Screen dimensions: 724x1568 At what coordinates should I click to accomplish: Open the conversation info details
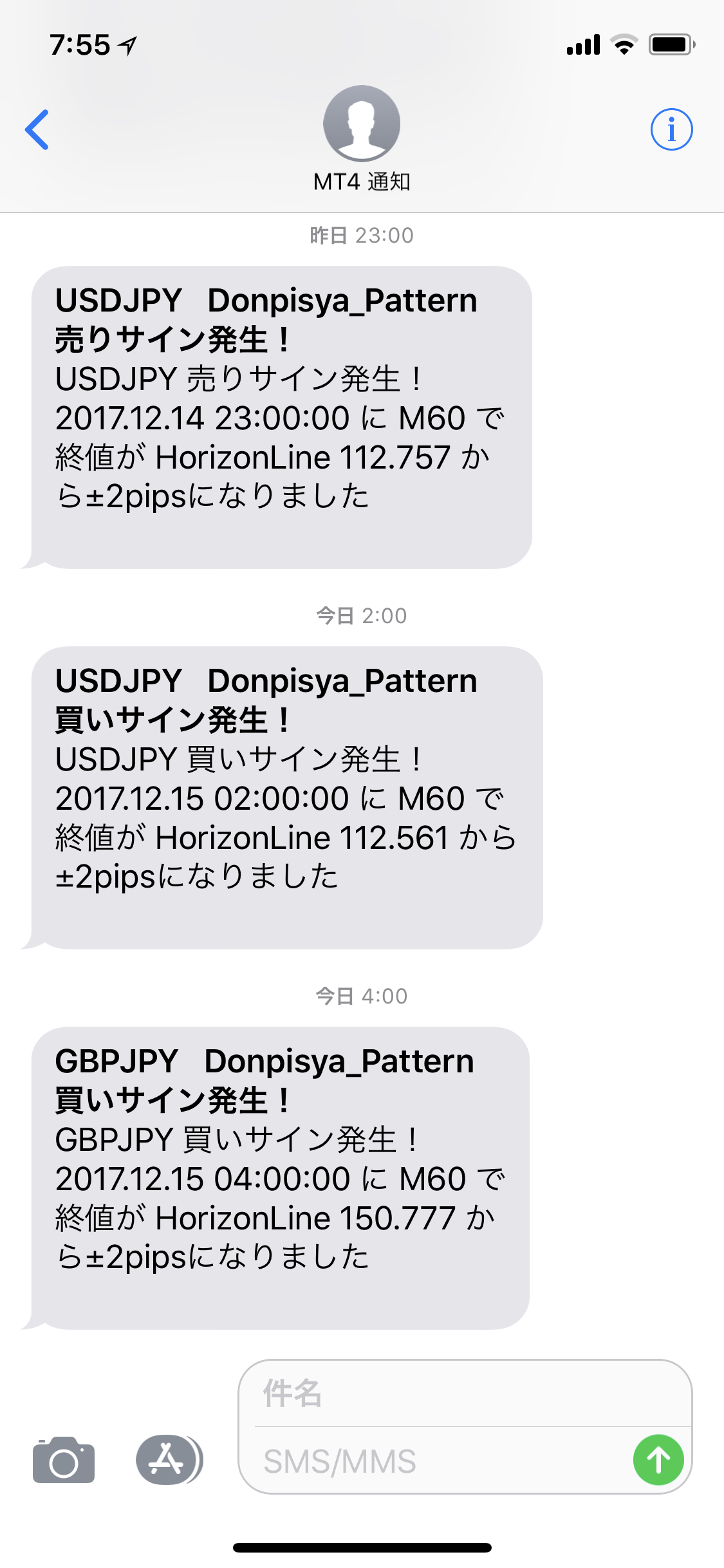pos(671,129)
